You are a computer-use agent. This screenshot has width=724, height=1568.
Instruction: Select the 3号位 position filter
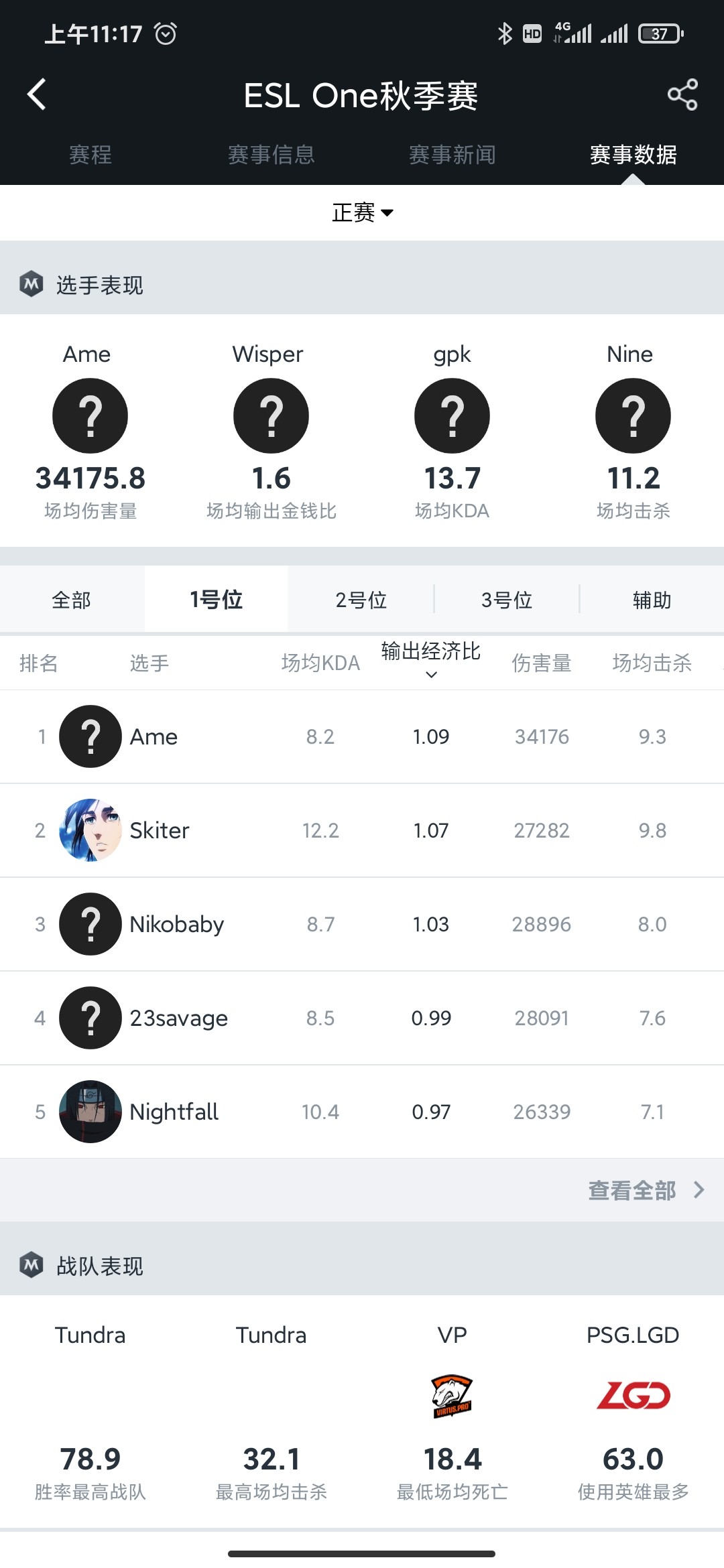(x=507, y=600)
